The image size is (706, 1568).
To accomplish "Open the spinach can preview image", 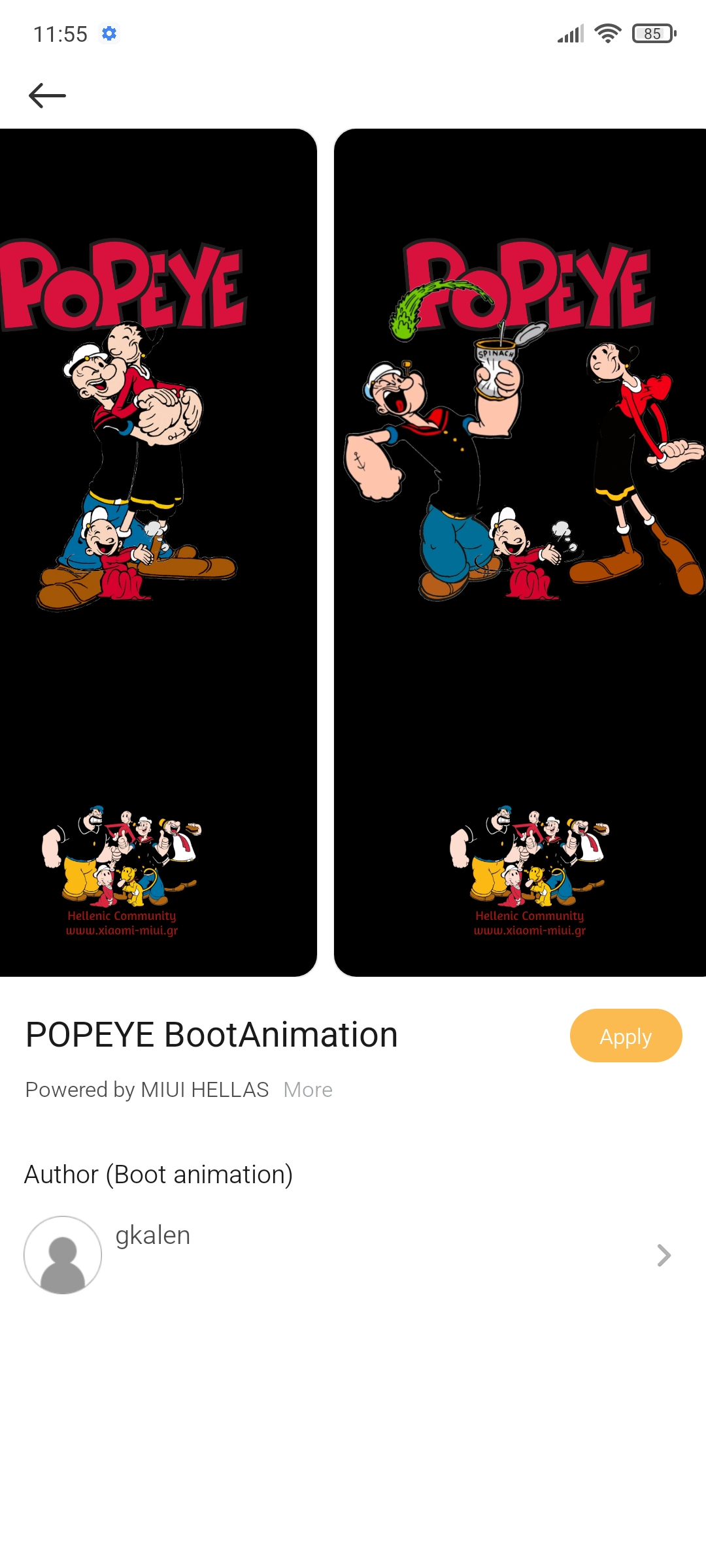I will (520, 552).
